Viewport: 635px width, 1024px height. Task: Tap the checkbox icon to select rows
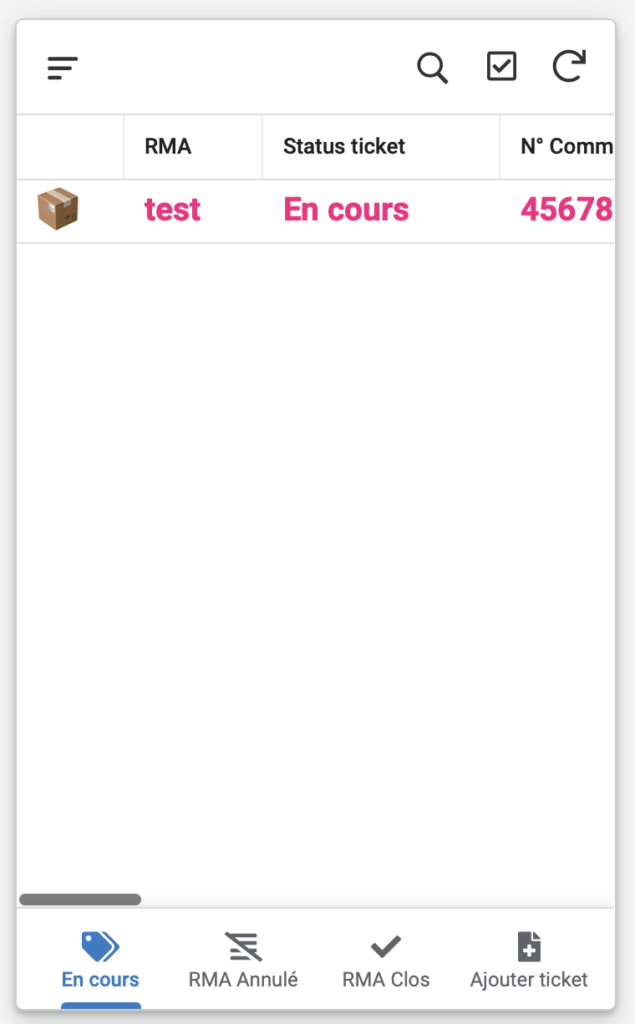pos(502,67)
